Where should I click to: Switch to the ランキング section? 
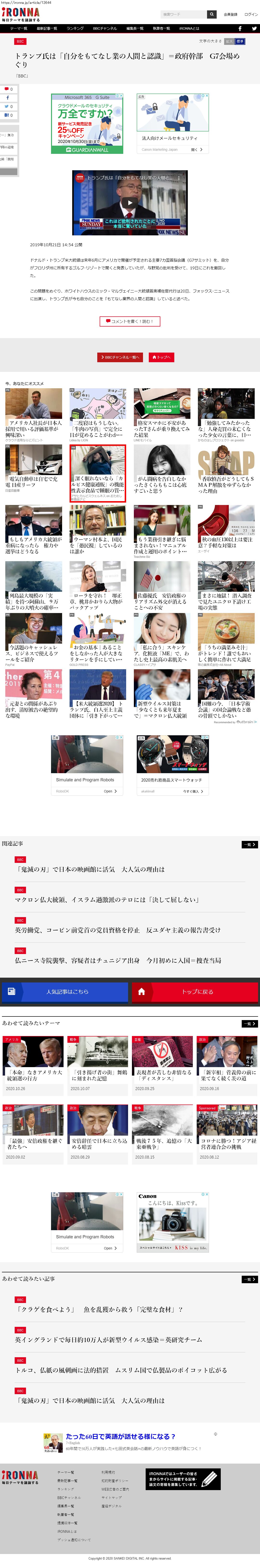(x=75, y=29)
